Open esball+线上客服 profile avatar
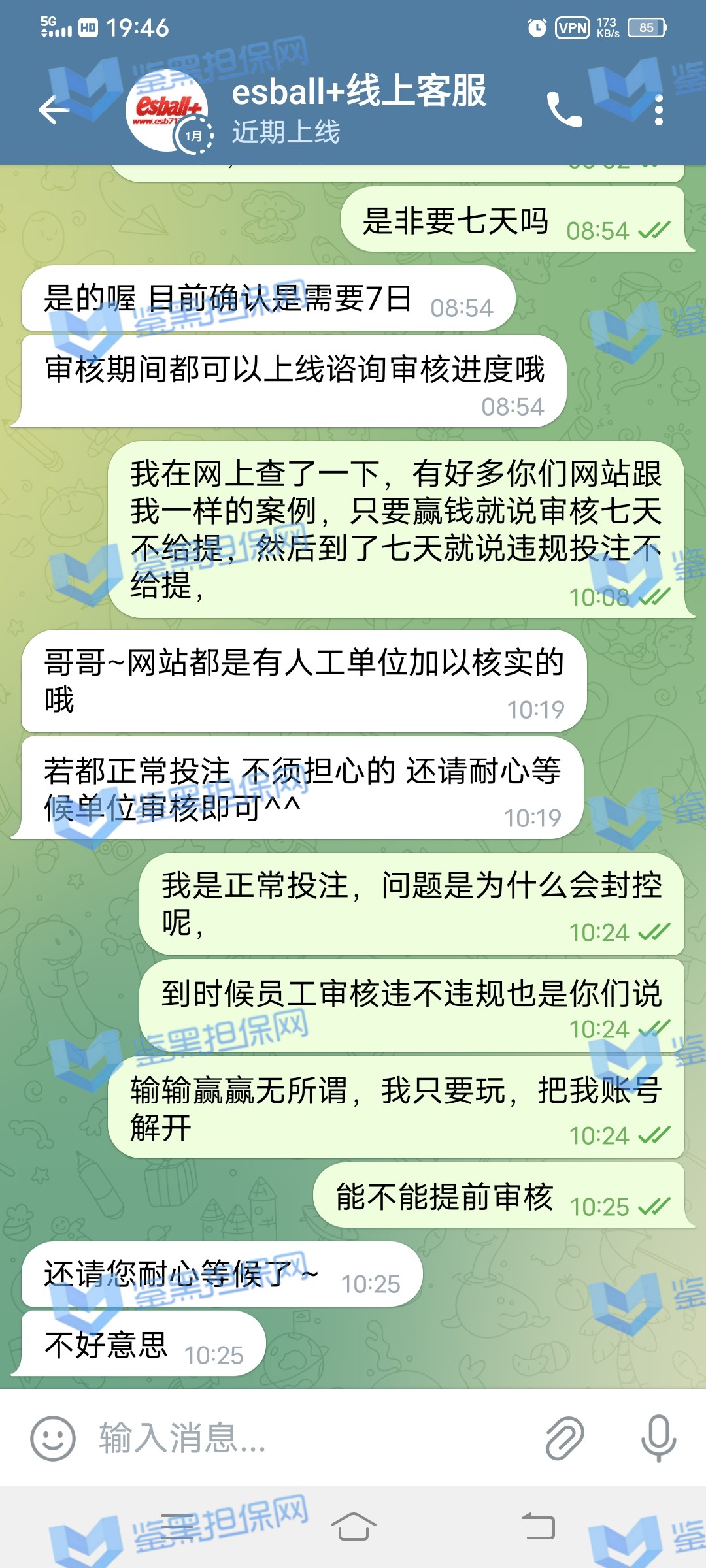 click(167, 110)
